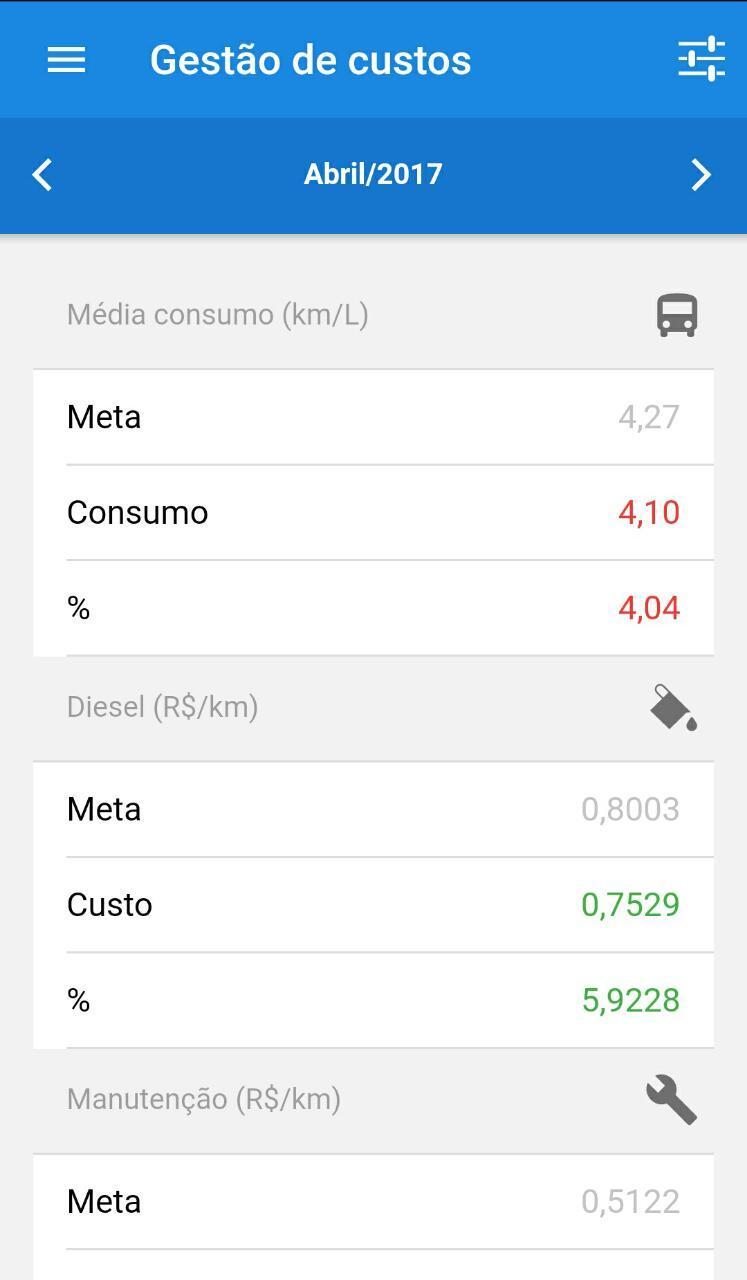Advance to the month after Abril/2017
Image resolution: width=747 pixels, height=1280 pixels.
pos(701,175)
